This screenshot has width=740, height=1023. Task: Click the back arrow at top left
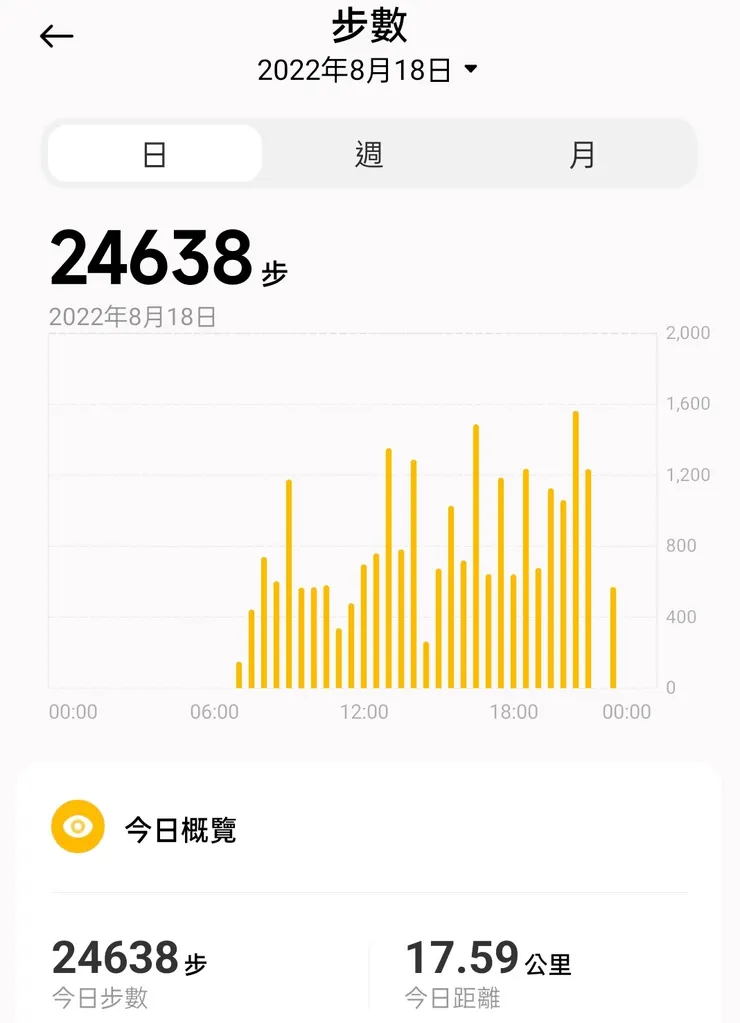57,35
